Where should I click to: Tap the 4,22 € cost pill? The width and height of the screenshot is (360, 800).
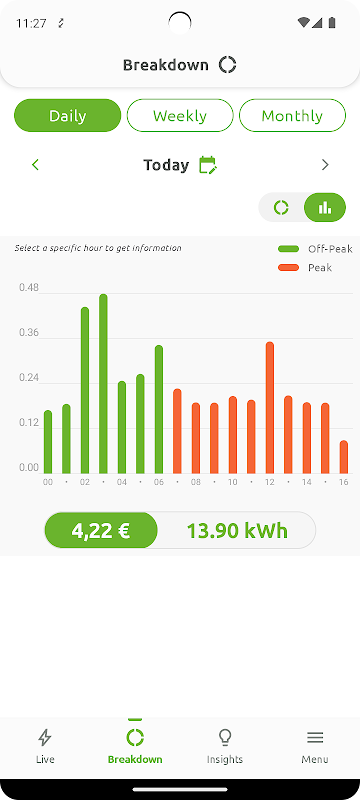(x=101, y=531)
